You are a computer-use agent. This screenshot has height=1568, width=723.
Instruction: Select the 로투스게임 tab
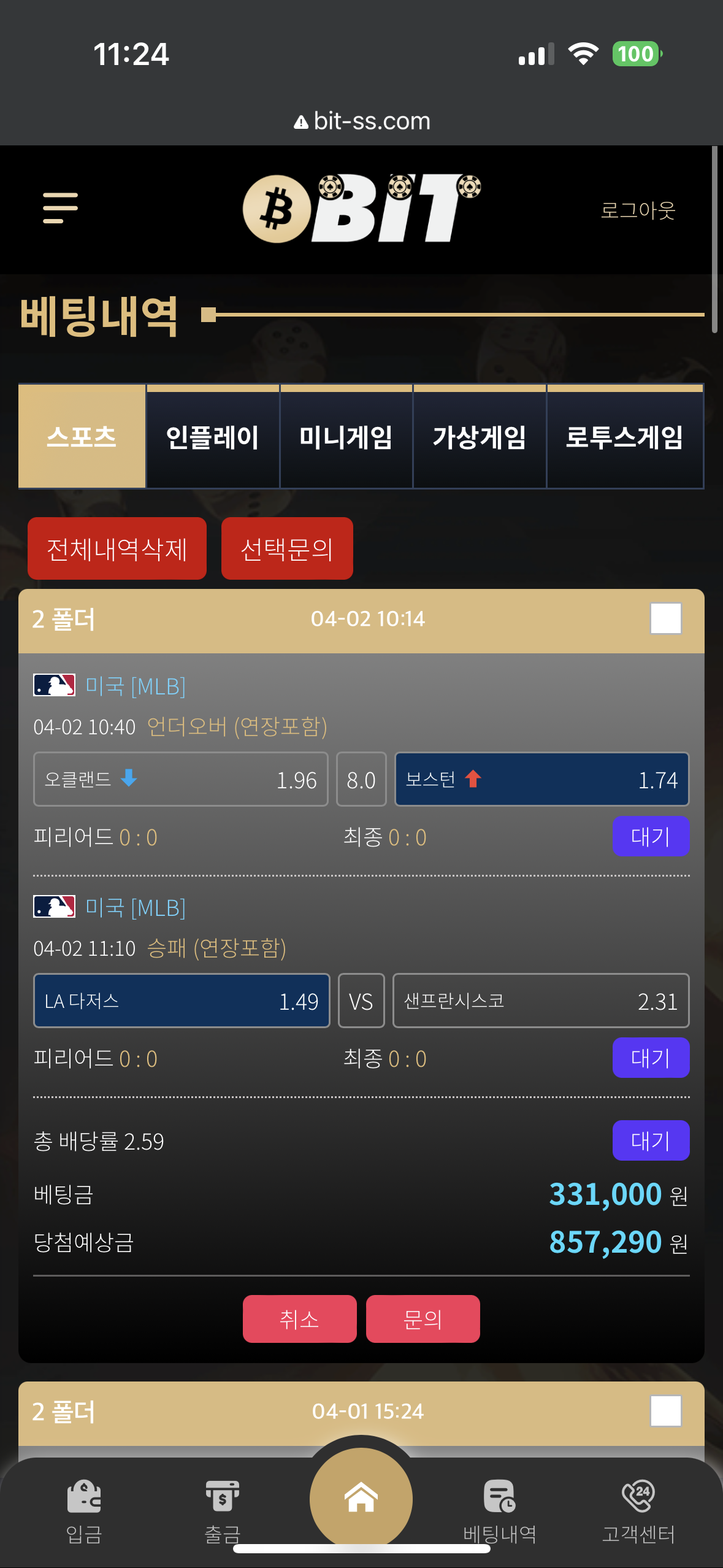pyautogui.click(x=625, y=437)
